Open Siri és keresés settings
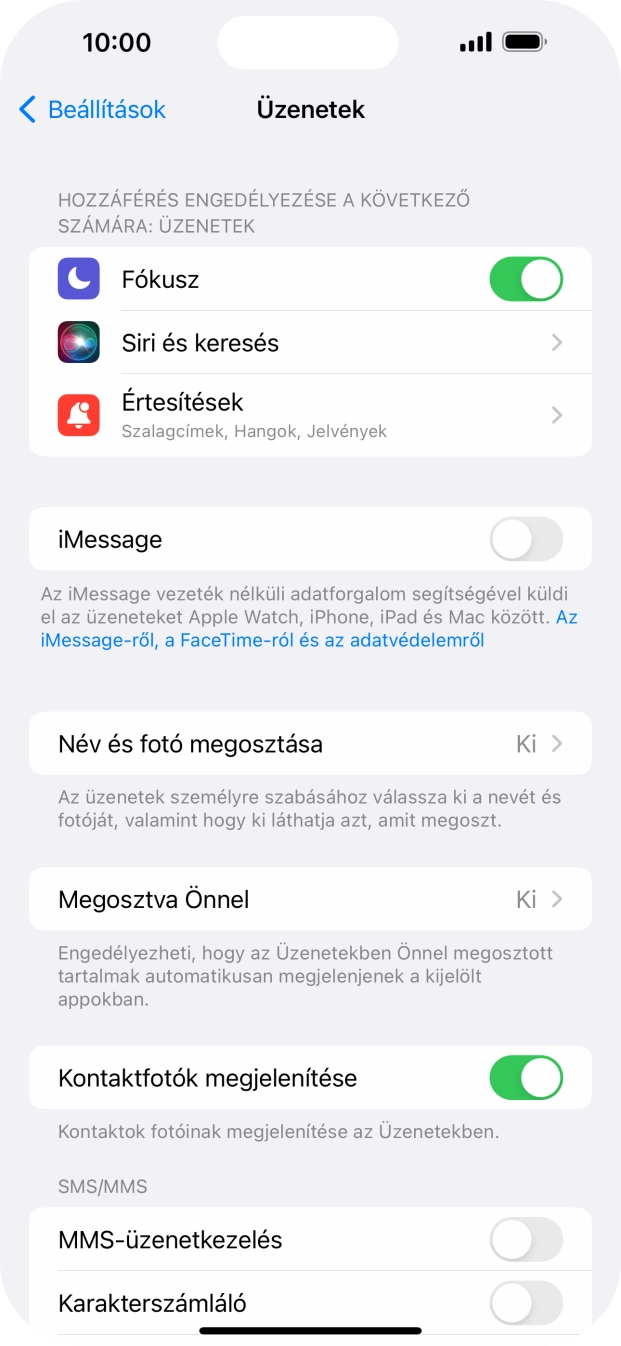 click(x=310, y=343)
